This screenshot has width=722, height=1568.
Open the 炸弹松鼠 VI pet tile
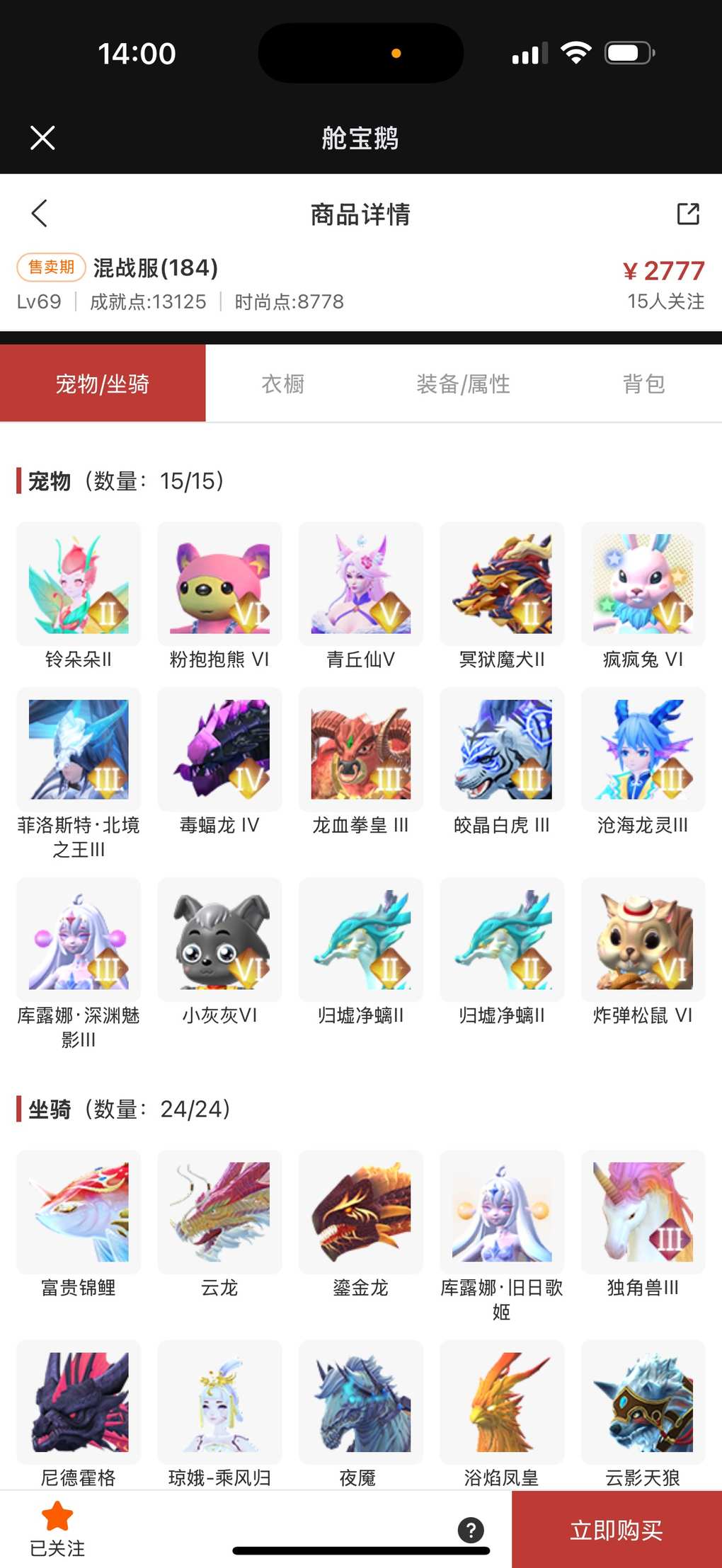point(643,940)
